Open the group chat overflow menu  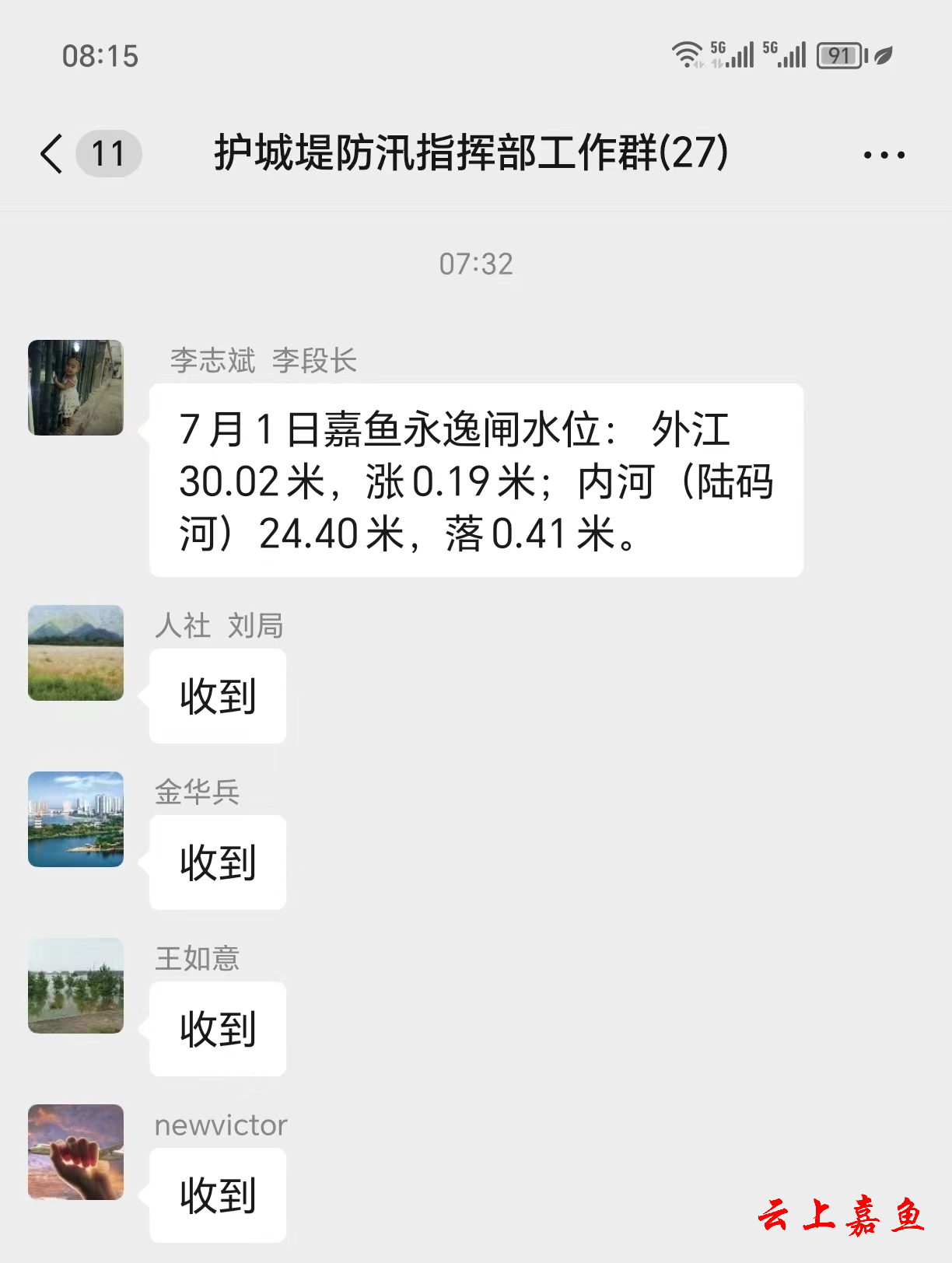(884, 155)
